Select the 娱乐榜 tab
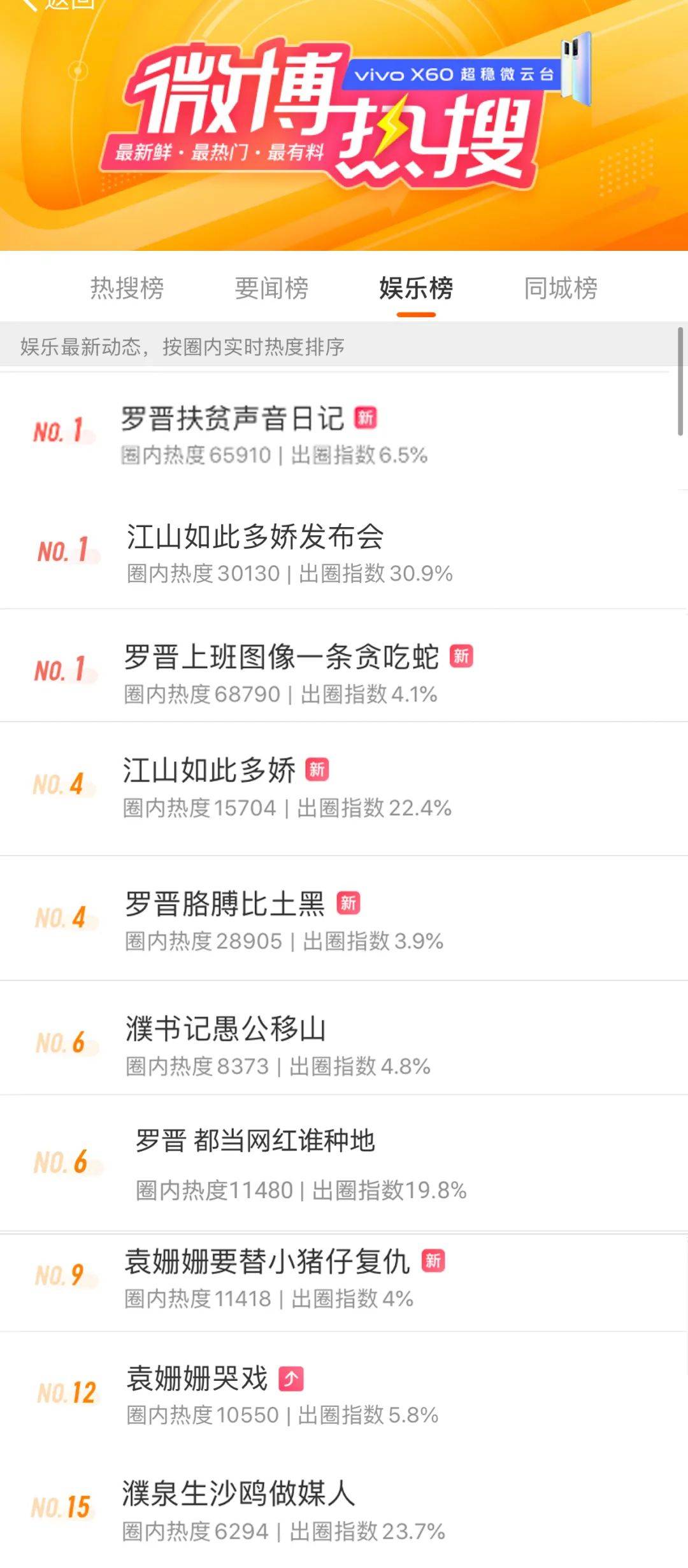This screenshot has height=1568, width=688. [416, 288]
